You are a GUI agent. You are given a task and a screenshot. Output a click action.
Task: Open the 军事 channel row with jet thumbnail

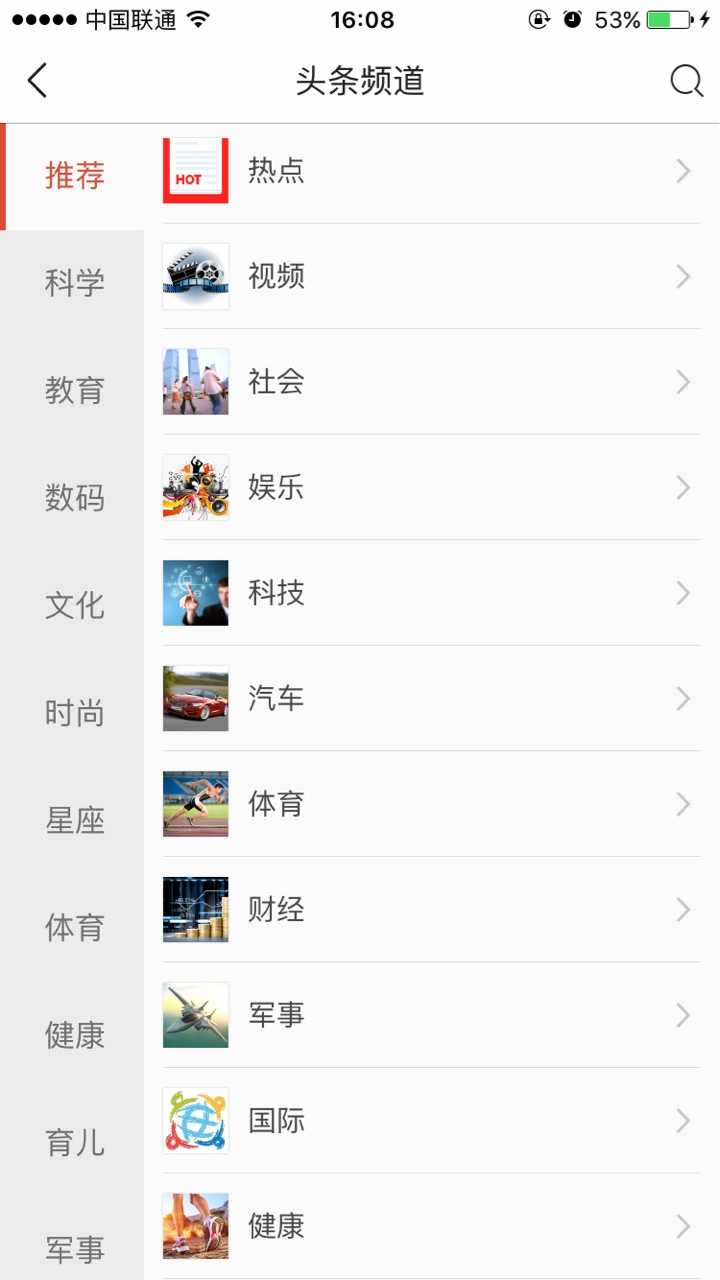(x=430, y=1015)
